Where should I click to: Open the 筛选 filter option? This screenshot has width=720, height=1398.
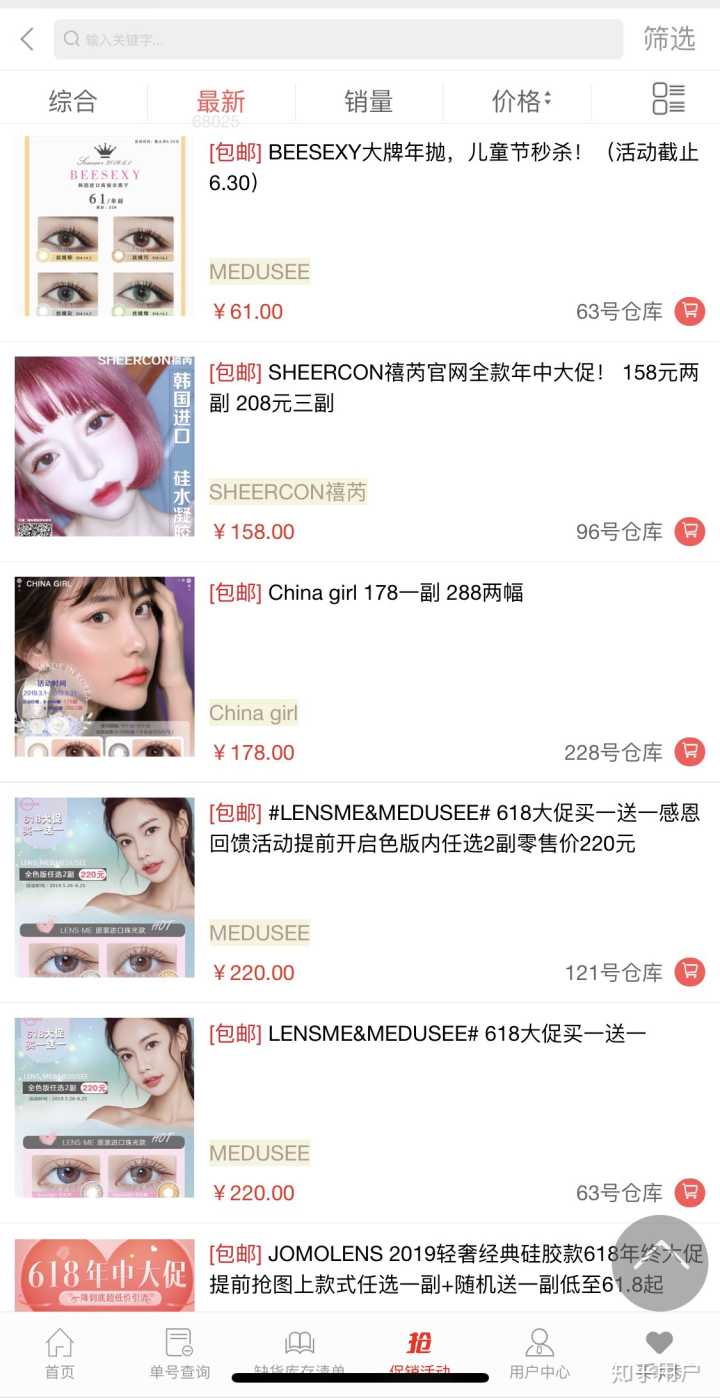coord(668,39)
